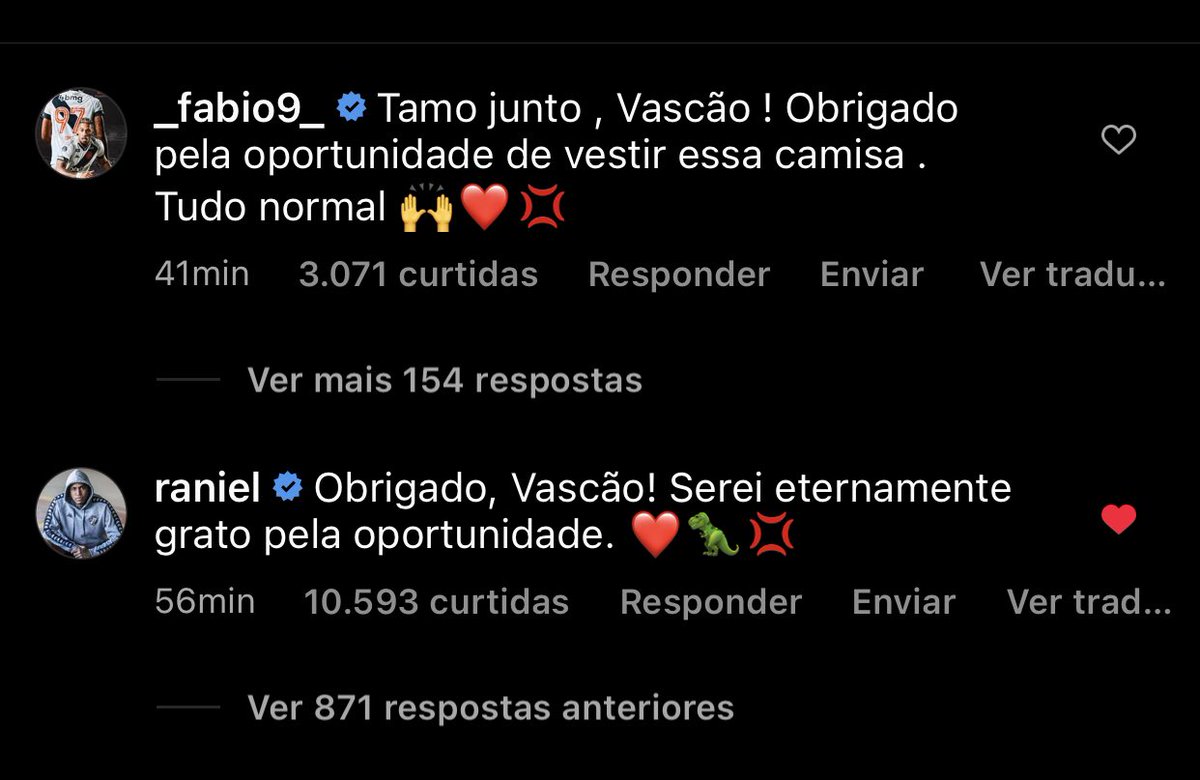Open the raniel username link
1200x780 pixels.
tap(208, 489)
